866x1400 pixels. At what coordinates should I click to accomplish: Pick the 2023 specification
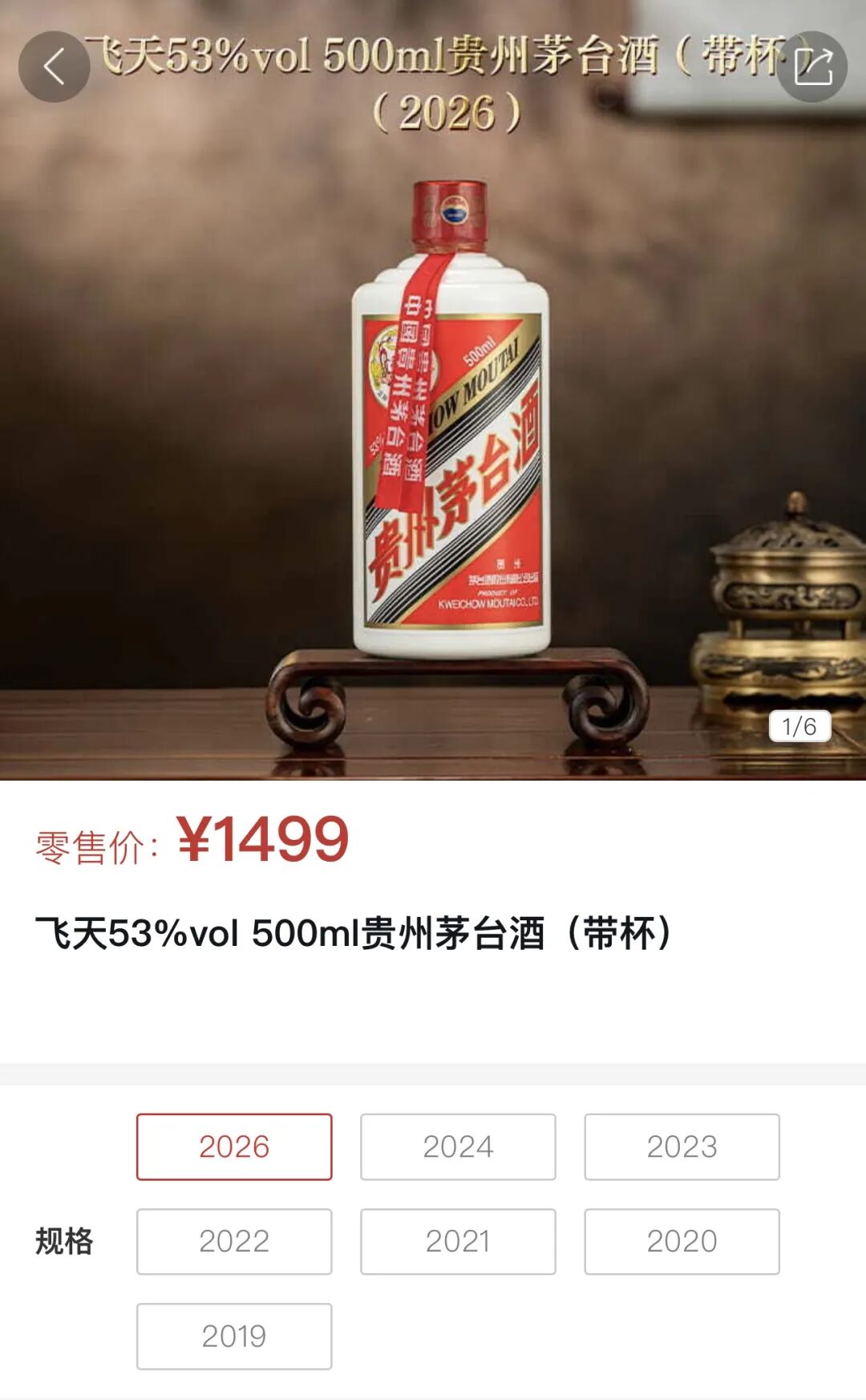(x=682, y=1146)
